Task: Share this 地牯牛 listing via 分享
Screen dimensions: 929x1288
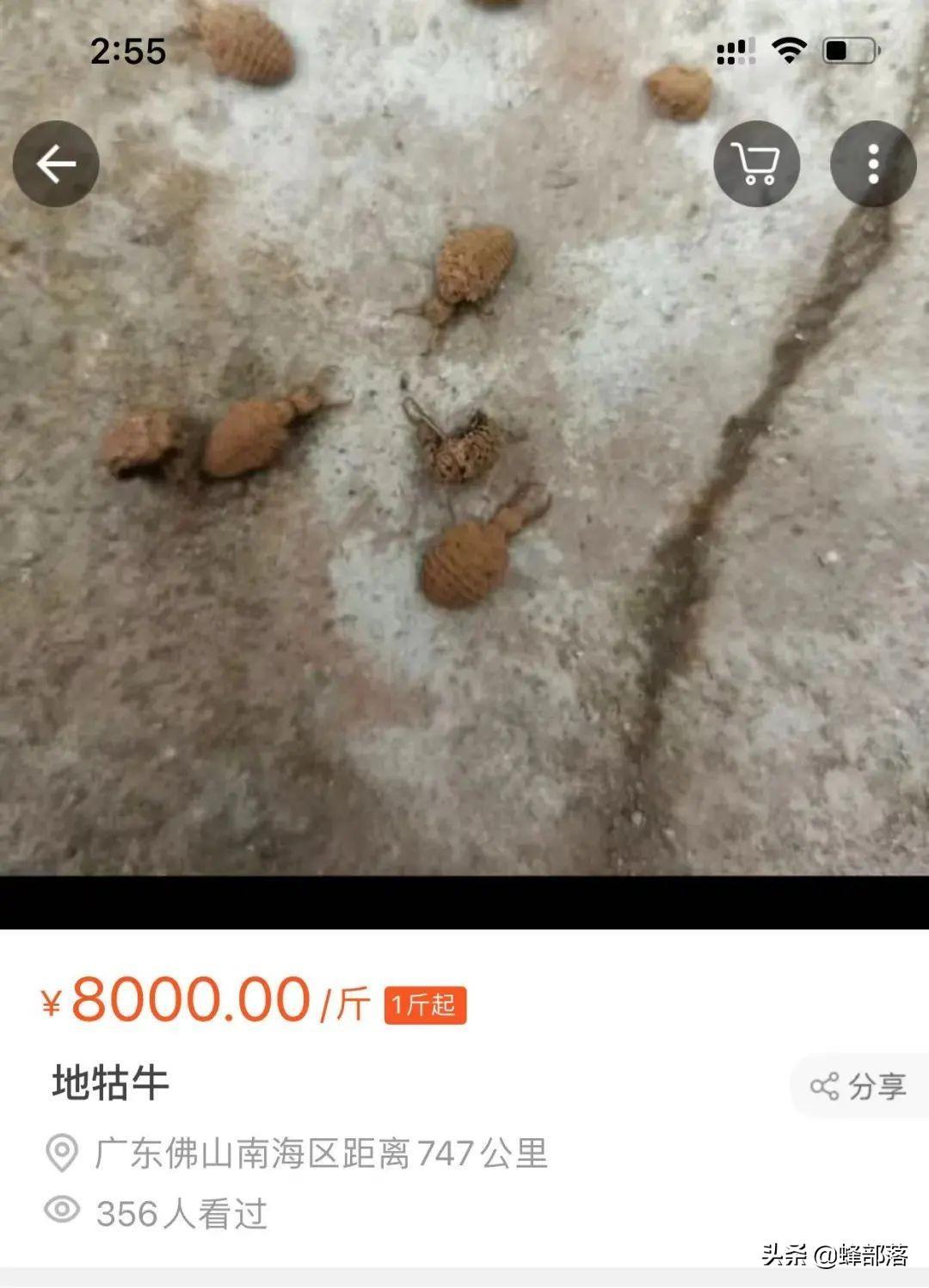Action: click(x=859, y=1086)
